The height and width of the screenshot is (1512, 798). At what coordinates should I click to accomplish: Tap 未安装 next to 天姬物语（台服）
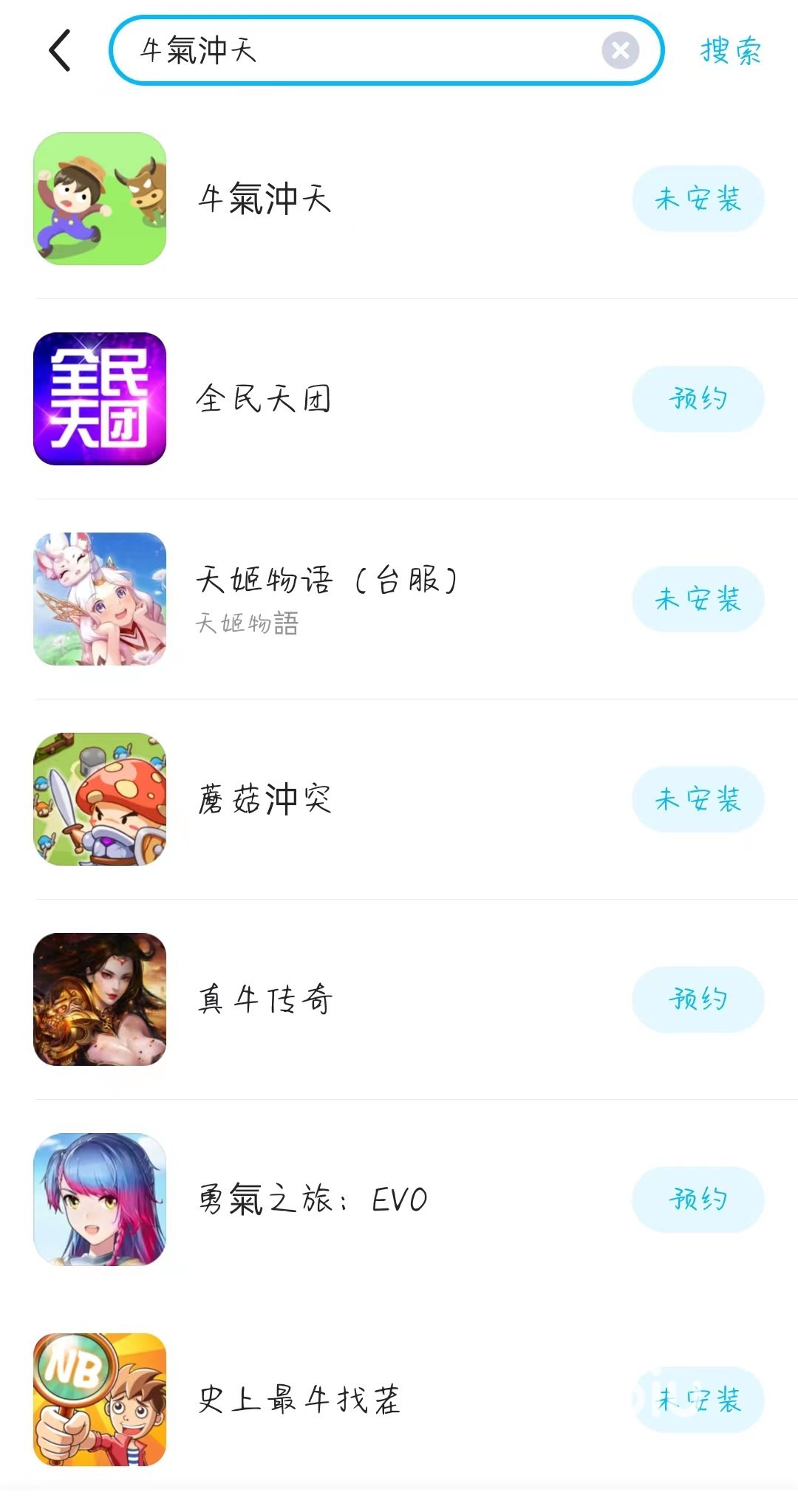coord(698,599)
